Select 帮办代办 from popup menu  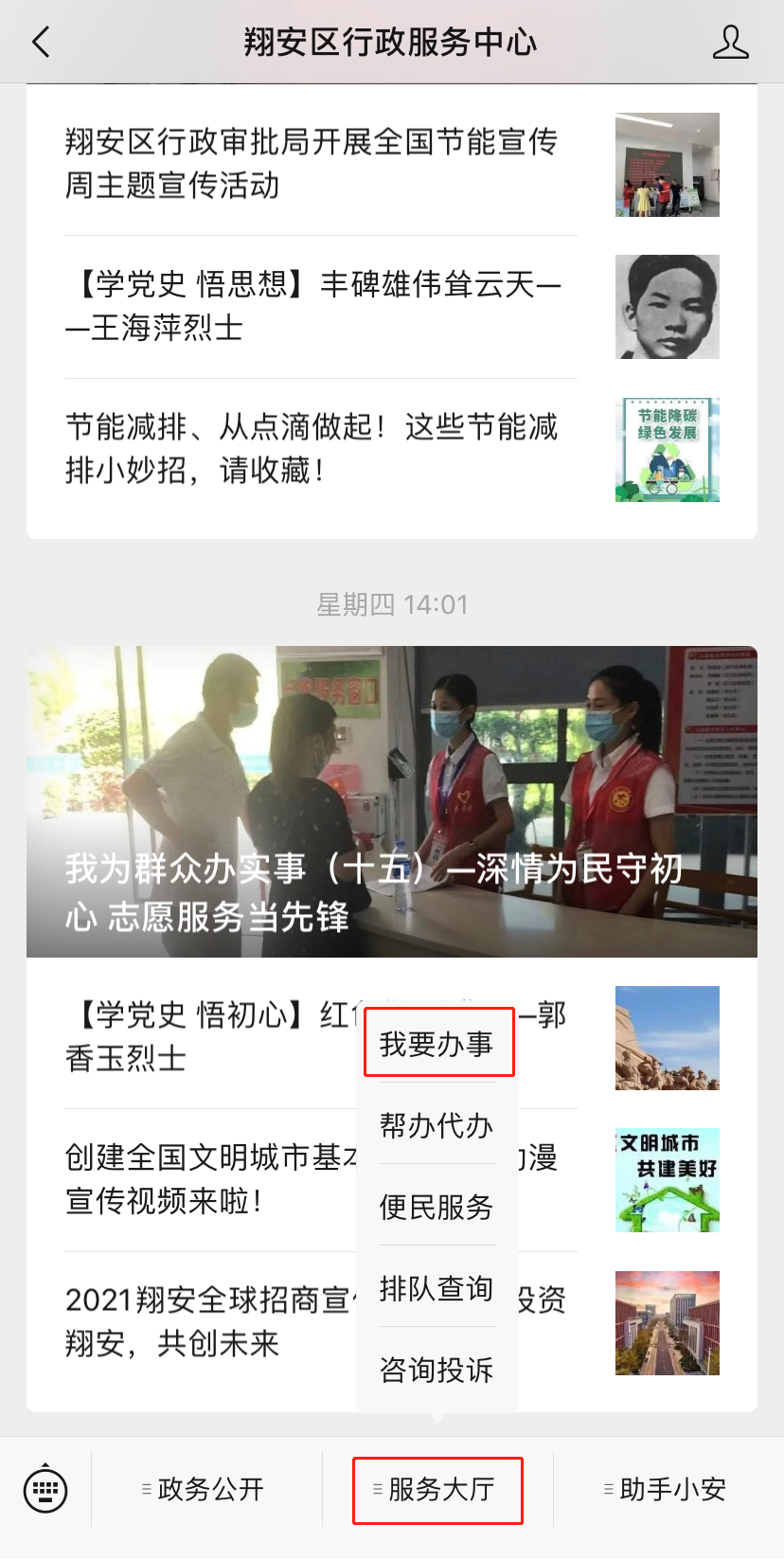pyautogui.click(x=437, y=1125)
